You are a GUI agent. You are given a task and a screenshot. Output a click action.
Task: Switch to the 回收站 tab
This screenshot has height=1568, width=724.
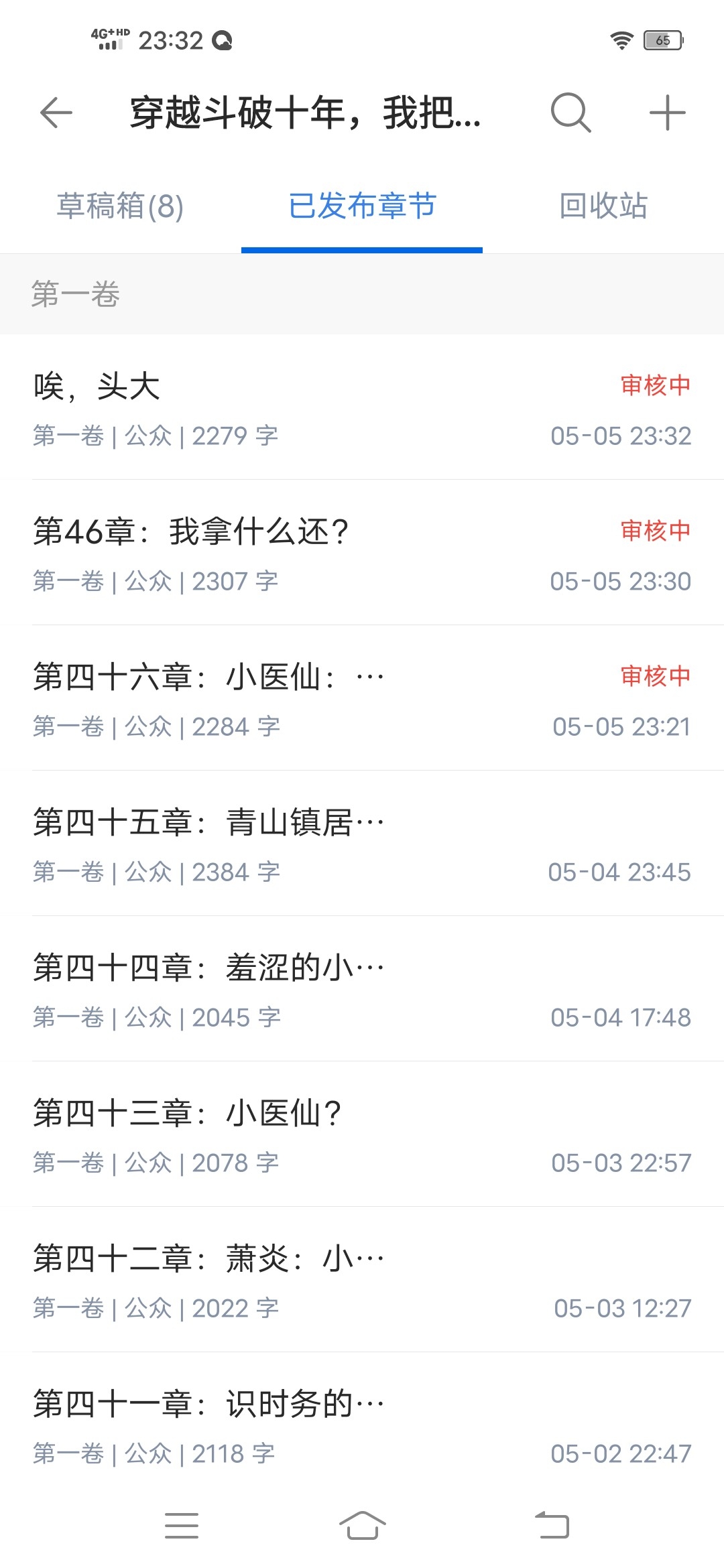click(x=603, y=206)
